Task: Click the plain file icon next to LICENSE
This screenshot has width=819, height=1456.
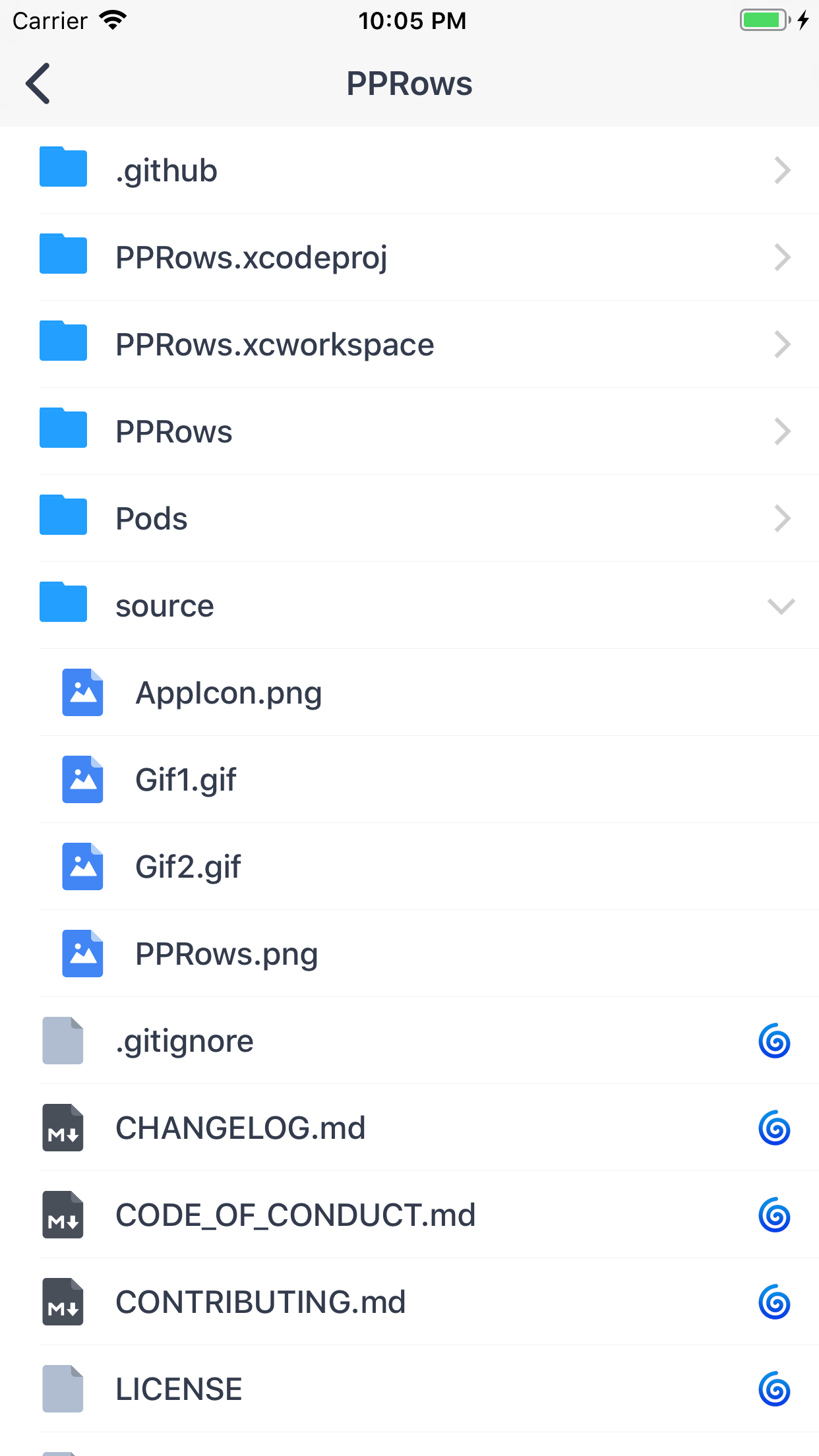Action: coord(63,1388)
